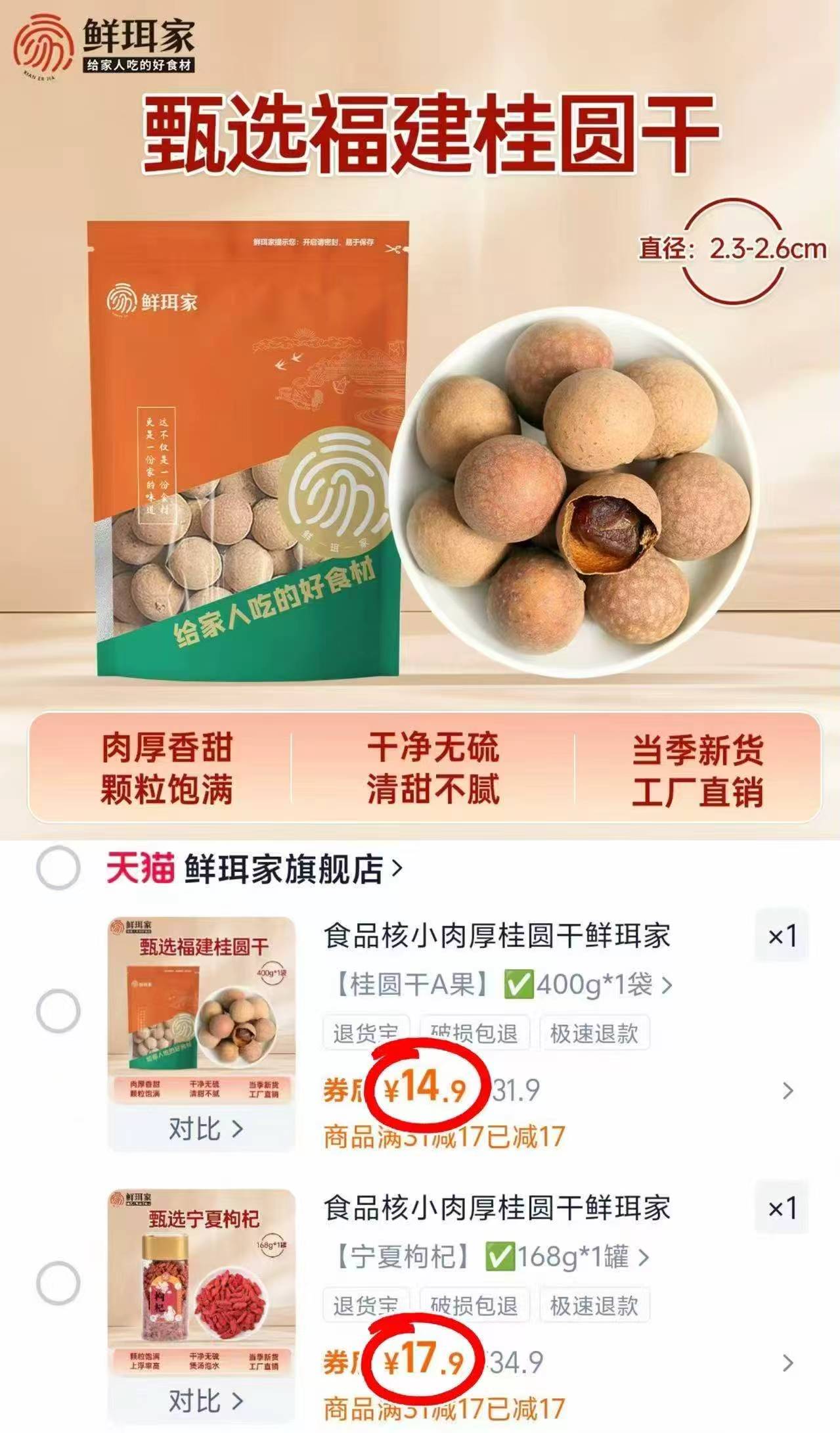
Task: Click the 极速退款 service tag
Action: click(x=596, y=1032)
